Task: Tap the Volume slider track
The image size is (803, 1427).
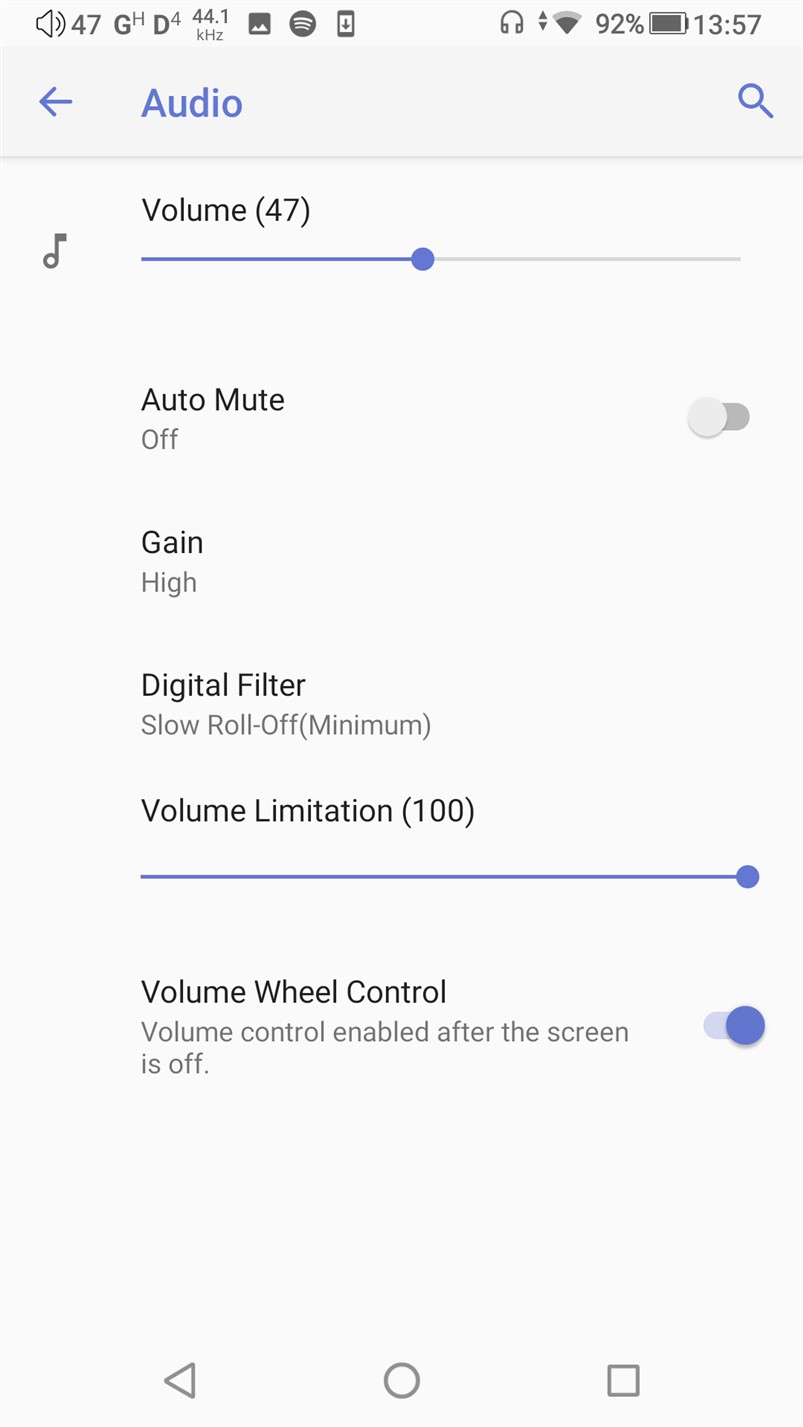Action: tap(440, 260)
